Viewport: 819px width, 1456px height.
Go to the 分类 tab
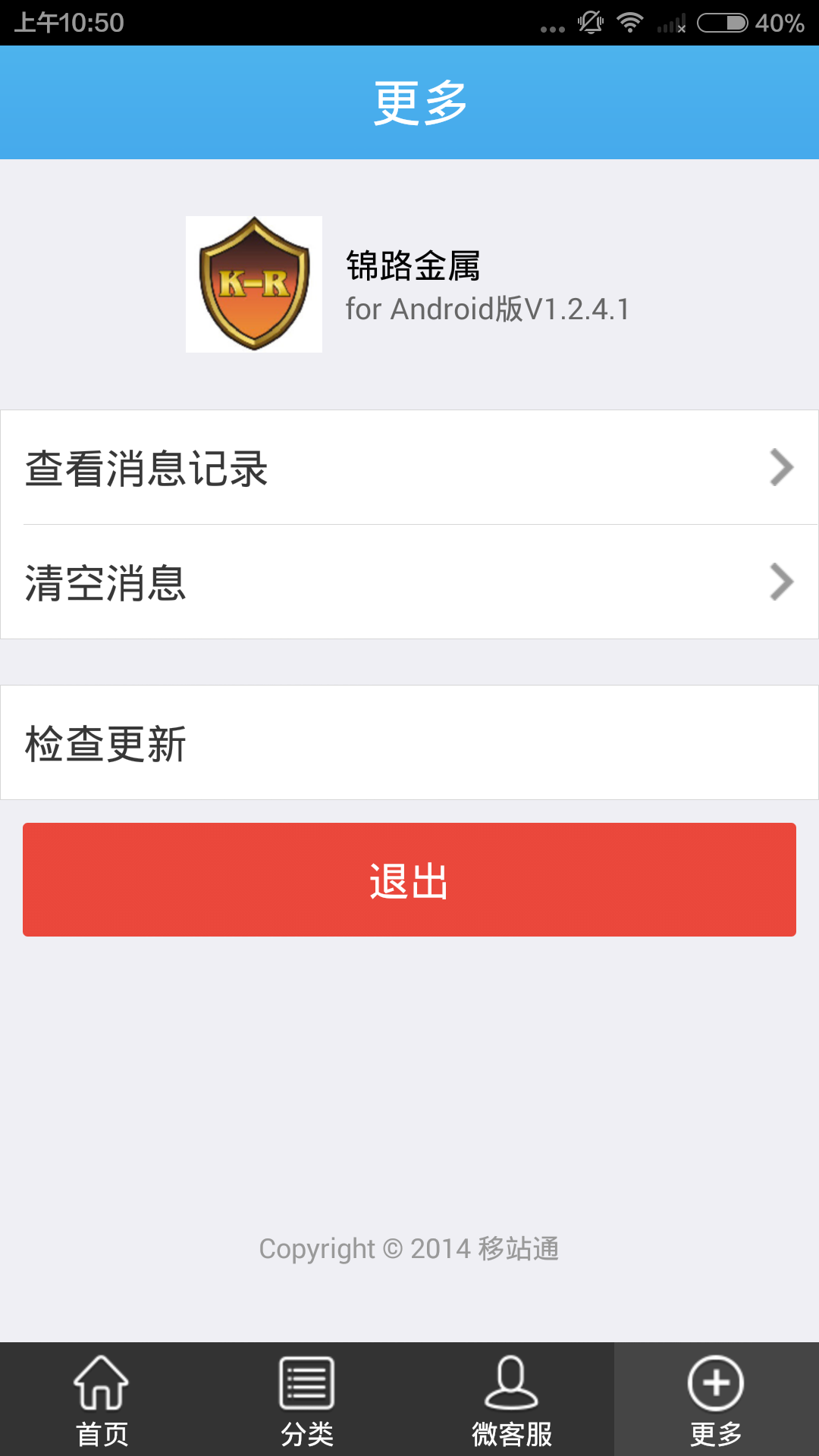coord(306,1400)
